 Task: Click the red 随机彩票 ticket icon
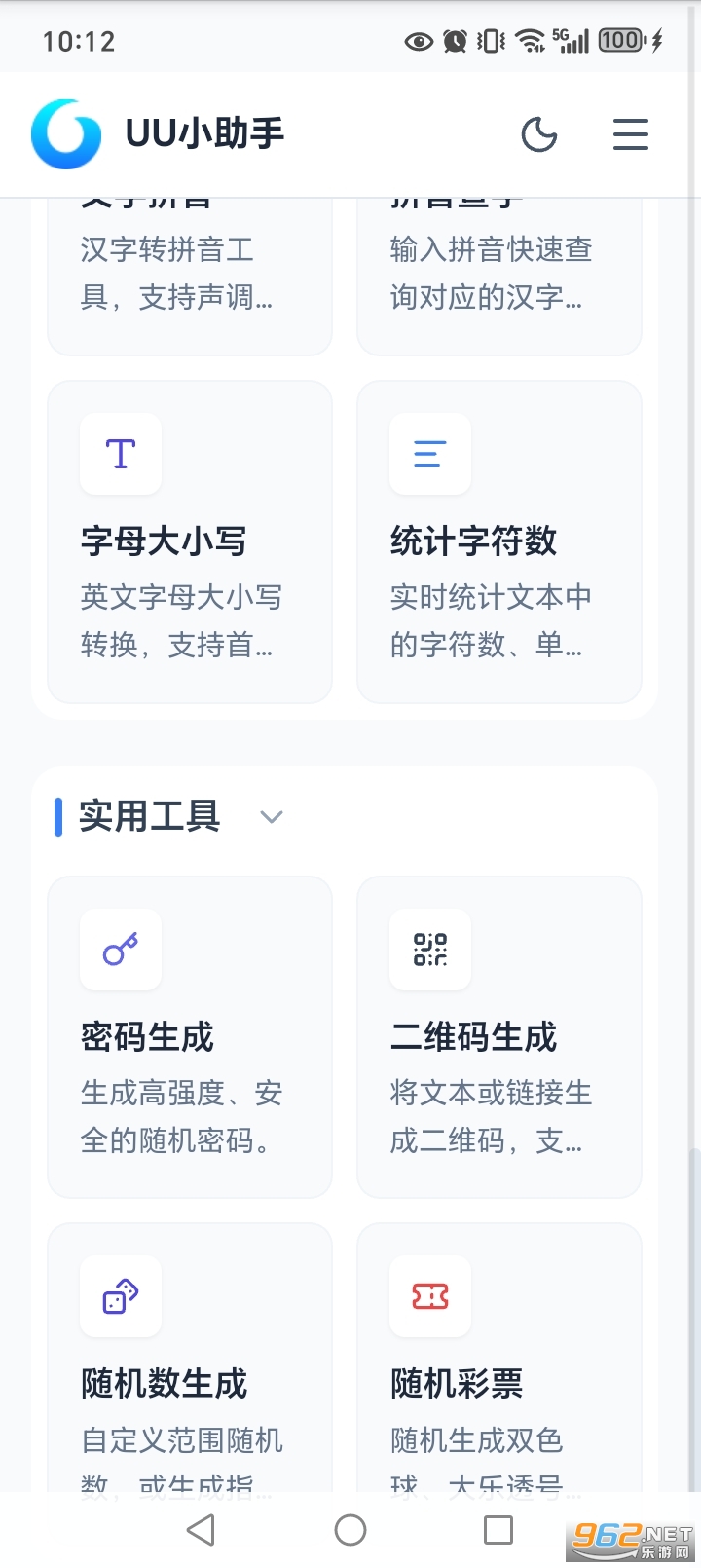point(429,1296)
